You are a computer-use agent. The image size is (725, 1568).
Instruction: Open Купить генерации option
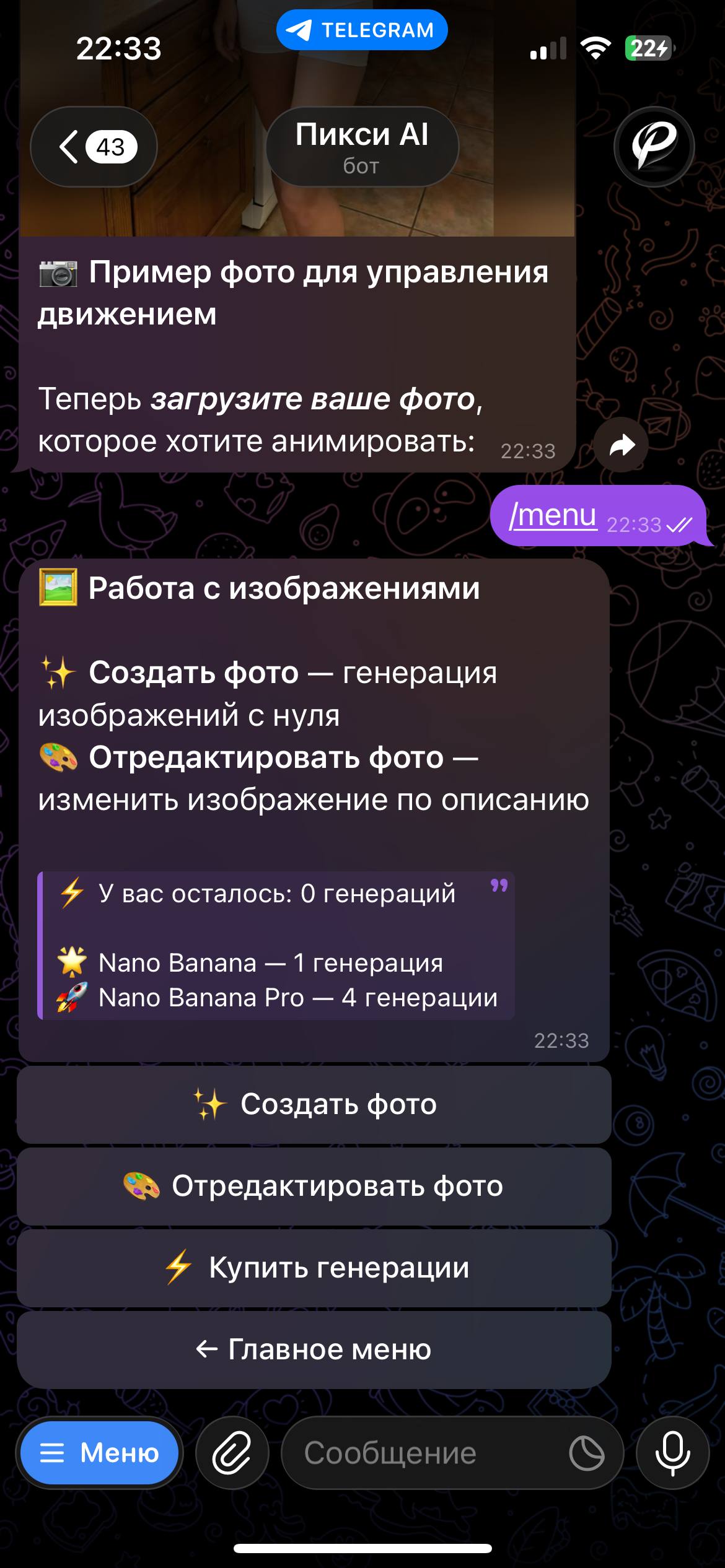pos(314,1268)
